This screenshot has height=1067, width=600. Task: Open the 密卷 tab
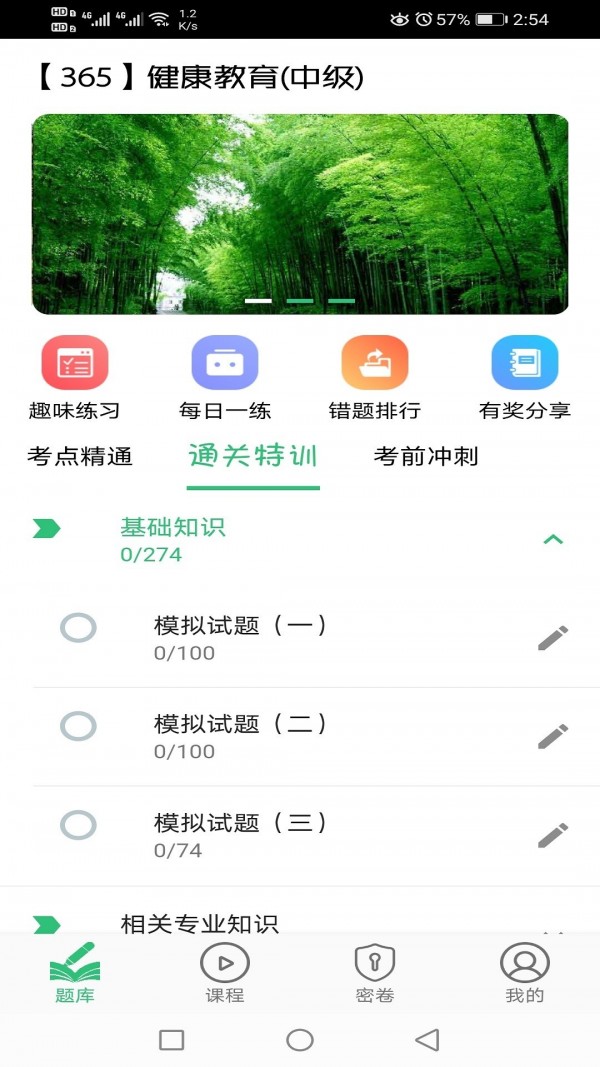pyautogui.click(x=375, y=972)
